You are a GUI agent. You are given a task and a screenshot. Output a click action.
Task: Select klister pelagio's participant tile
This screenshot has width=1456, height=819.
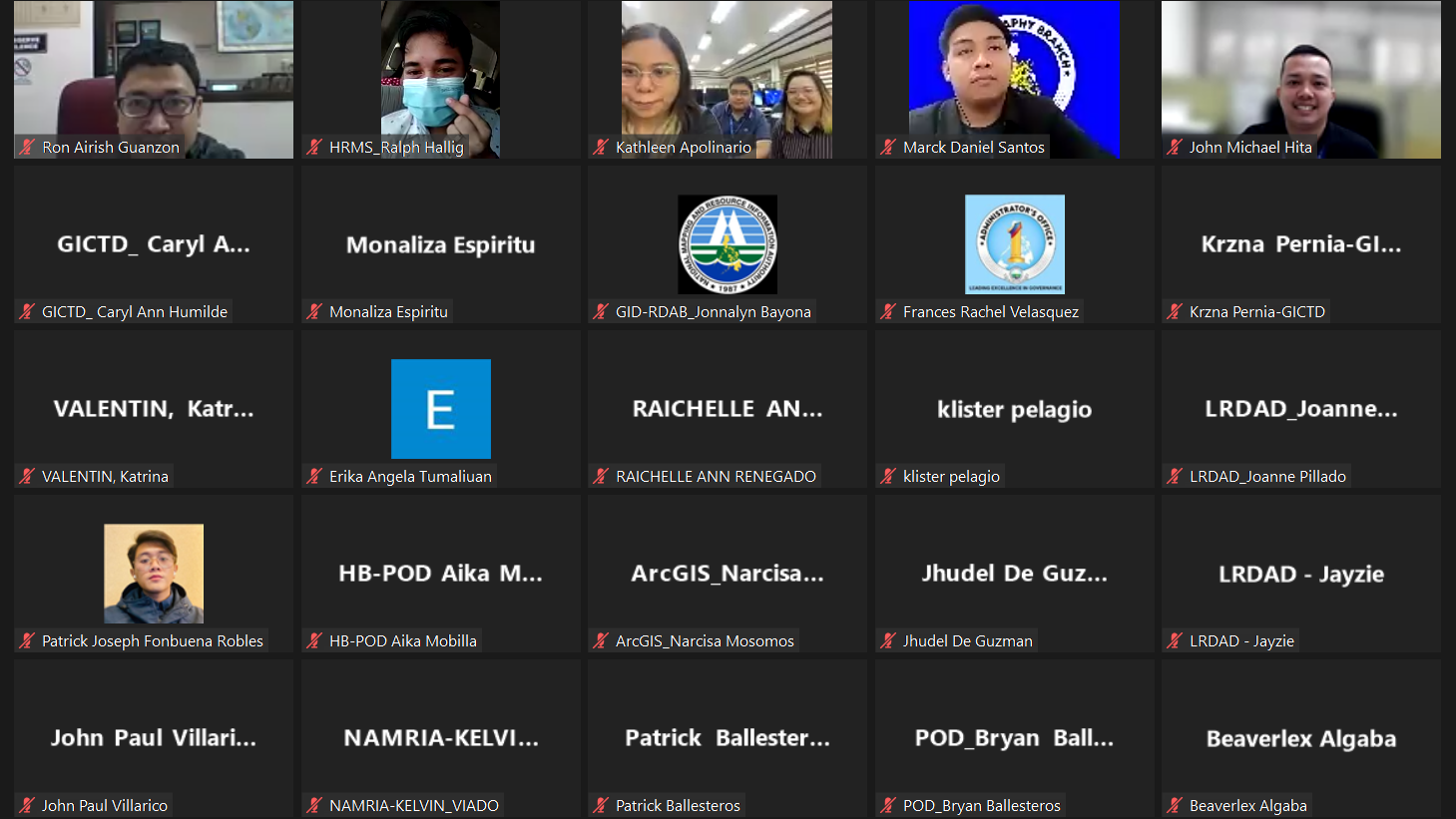coord(1014,409)
